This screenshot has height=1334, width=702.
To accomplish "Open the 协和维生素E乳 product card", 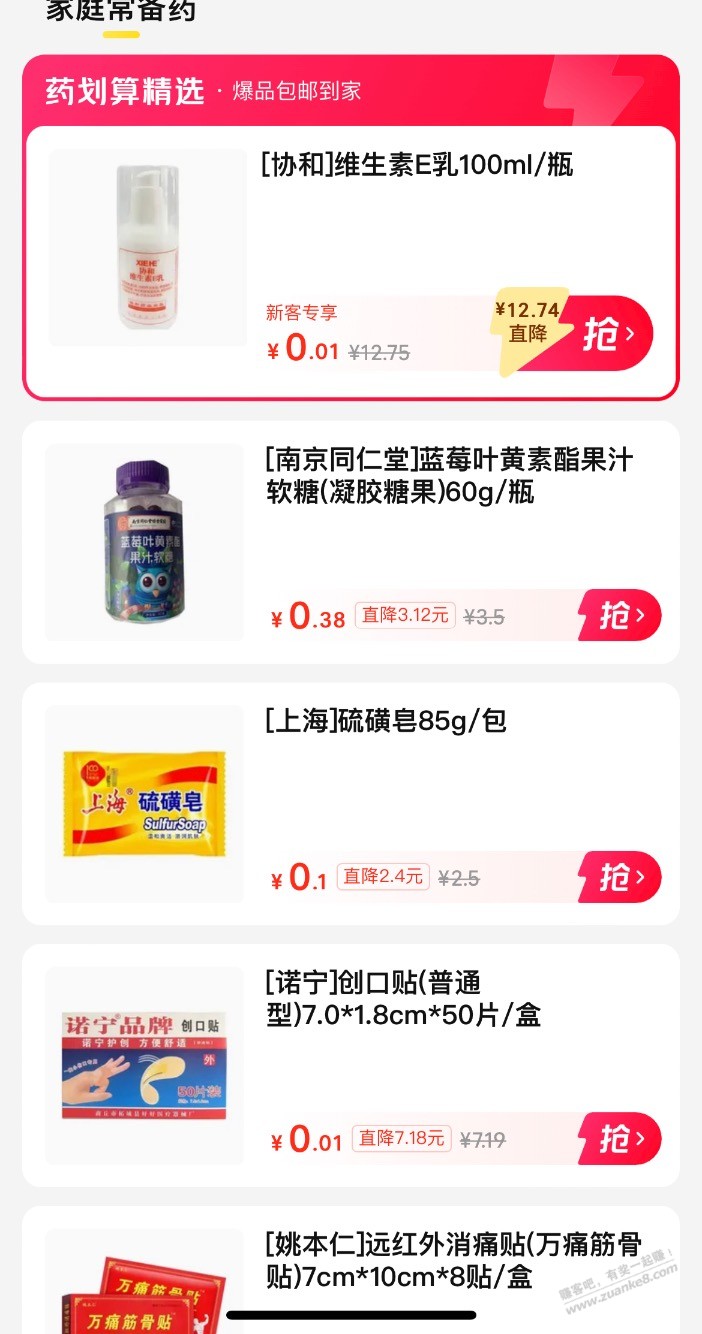I will 416,165.
